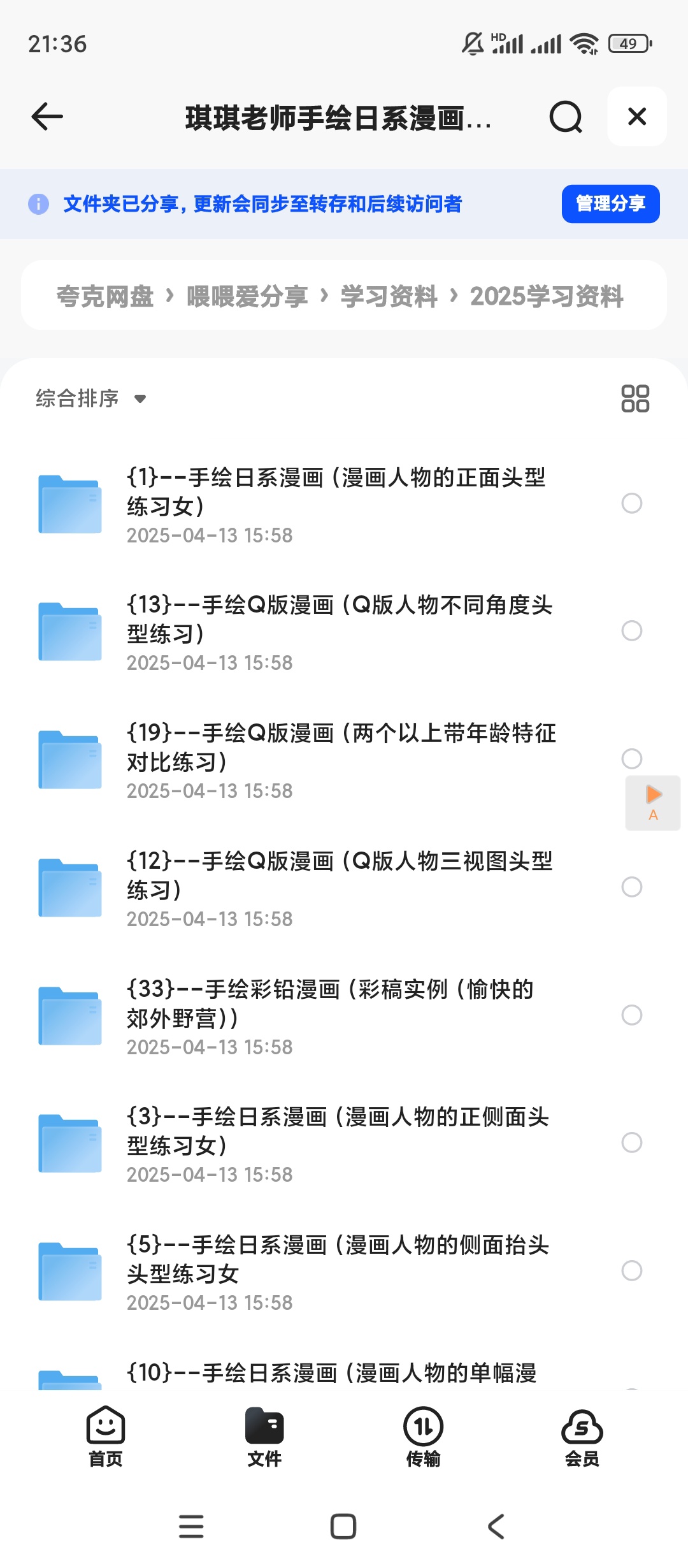Tap the info icon next to the share notice

(39, 204)
